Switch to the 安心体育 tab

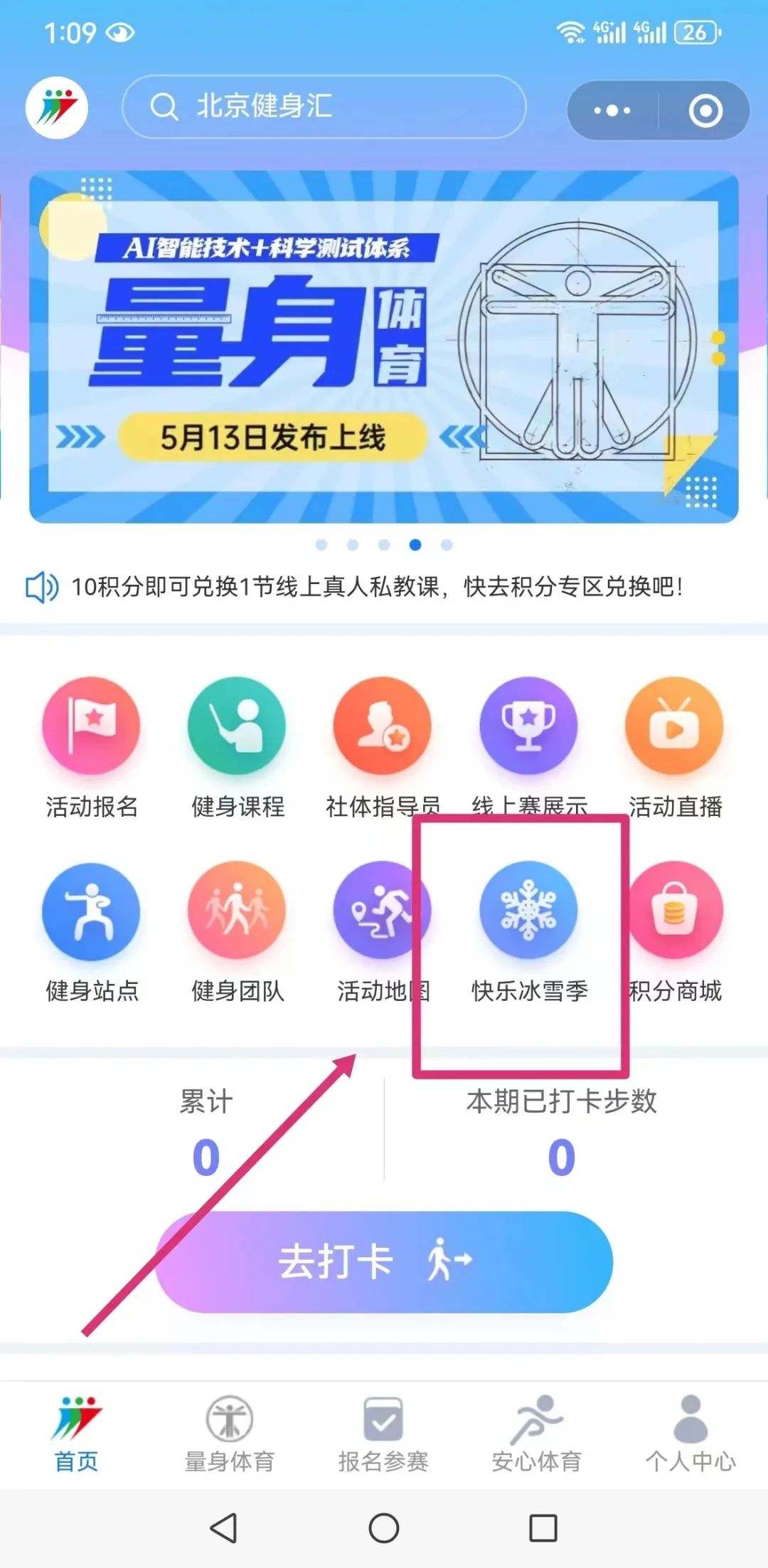click(x=537, y=1434)
